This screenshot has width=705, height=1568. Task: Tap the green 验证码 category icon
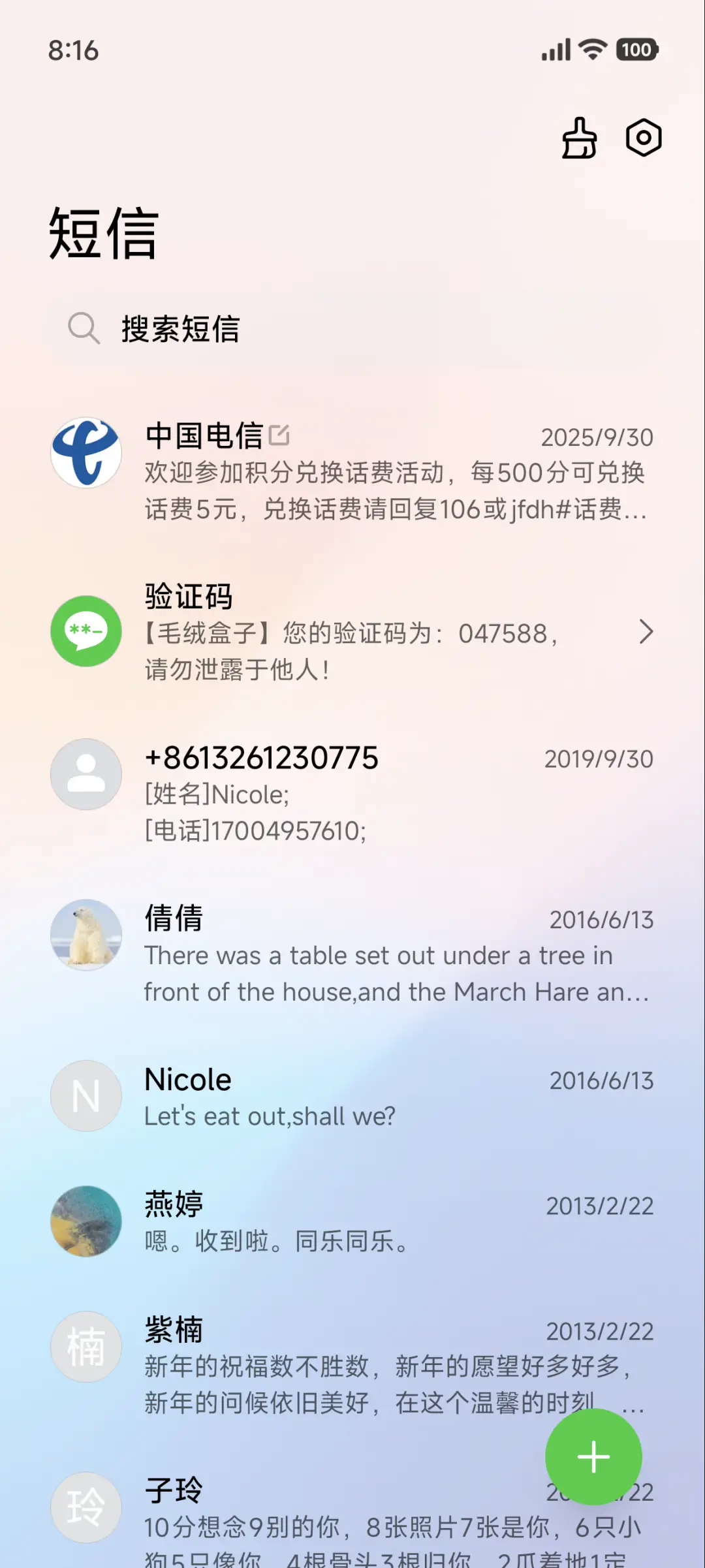(85, 632)
